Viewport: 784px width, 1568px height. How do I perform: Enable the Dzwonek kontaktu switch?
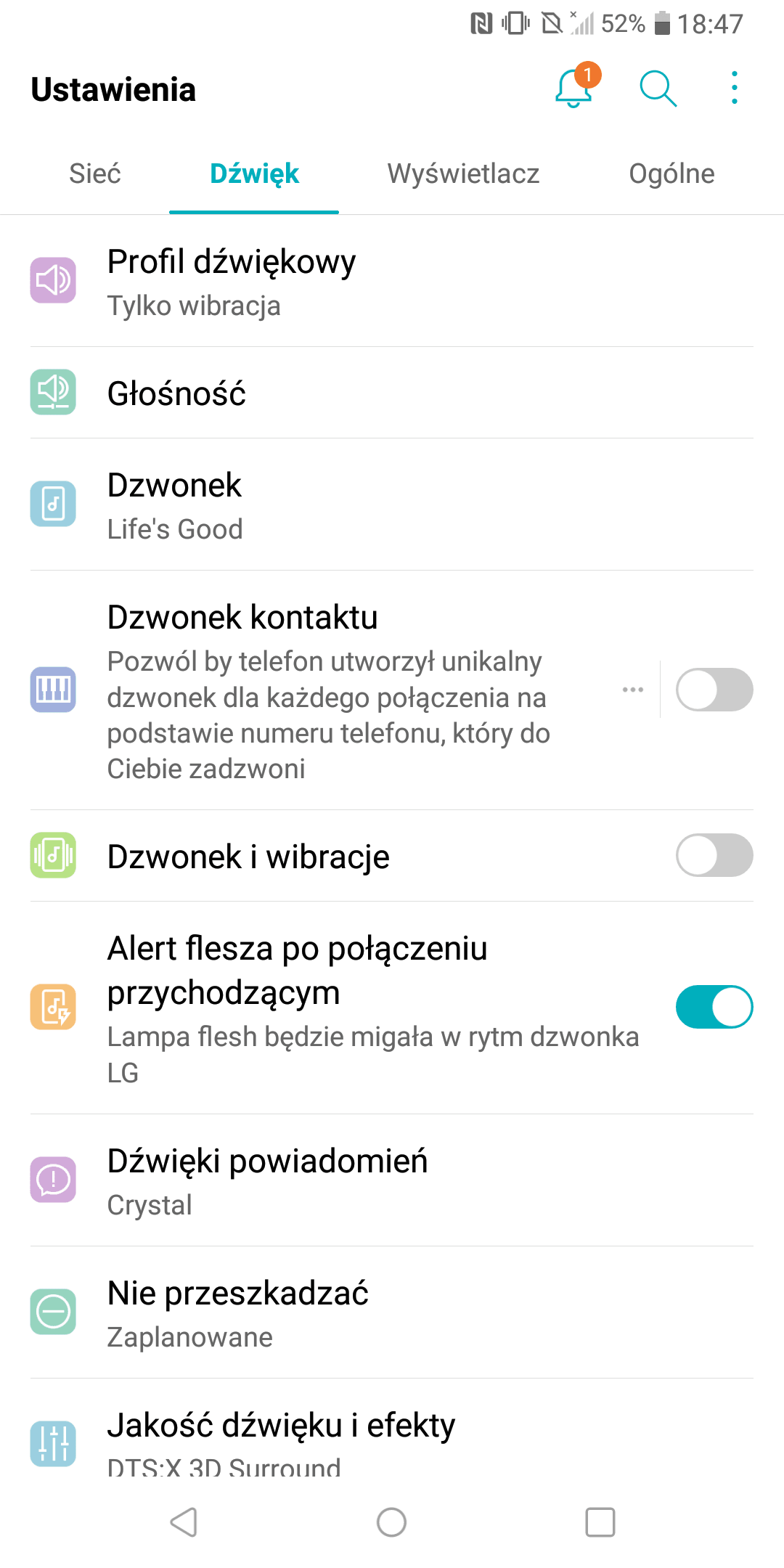(714, 690)
